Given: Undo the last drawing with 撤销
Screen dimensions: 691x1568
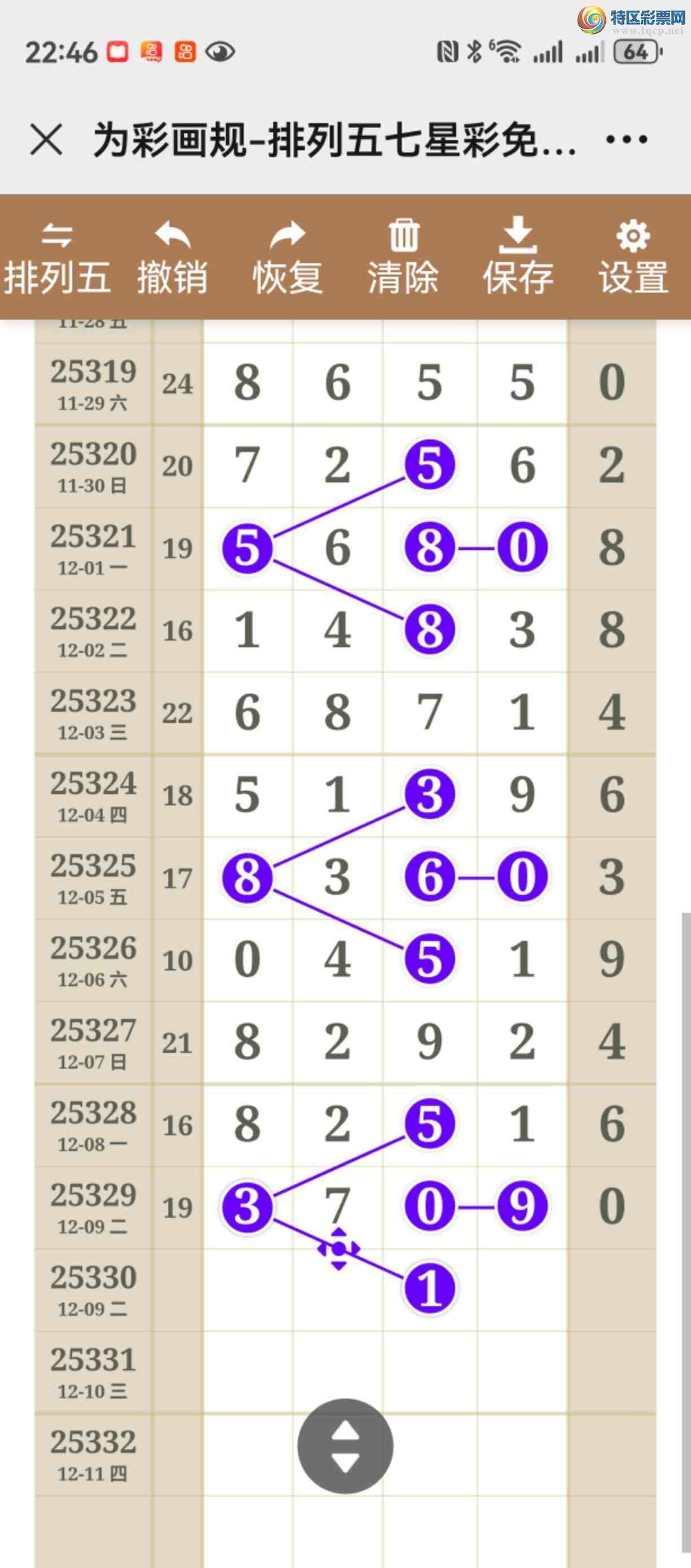Looking at the screenshot, I should (173, 258).
